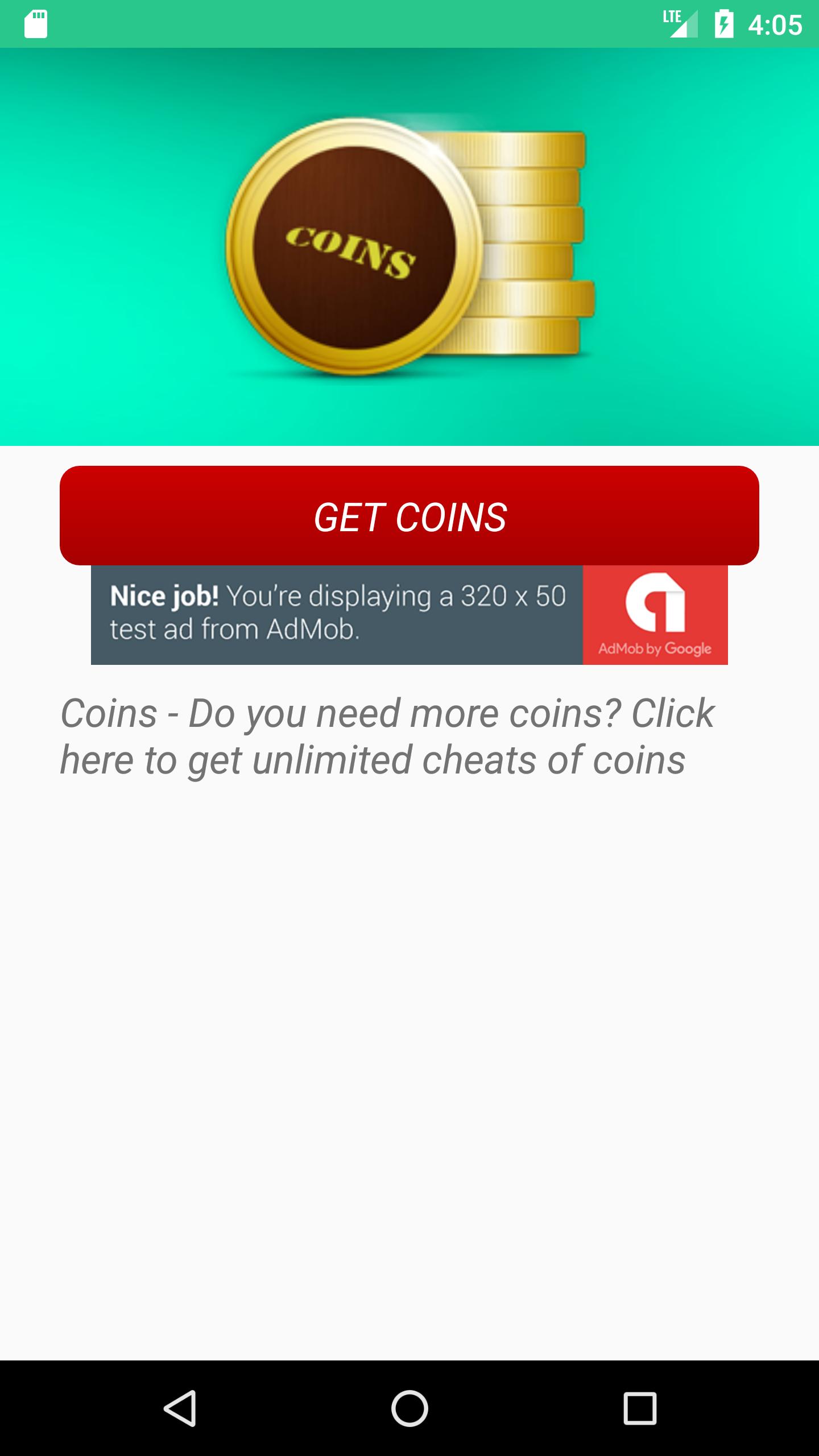Go back using the navigation bar
The height and width of the screenshot is (1456, 819).
tap(180, 1408)
